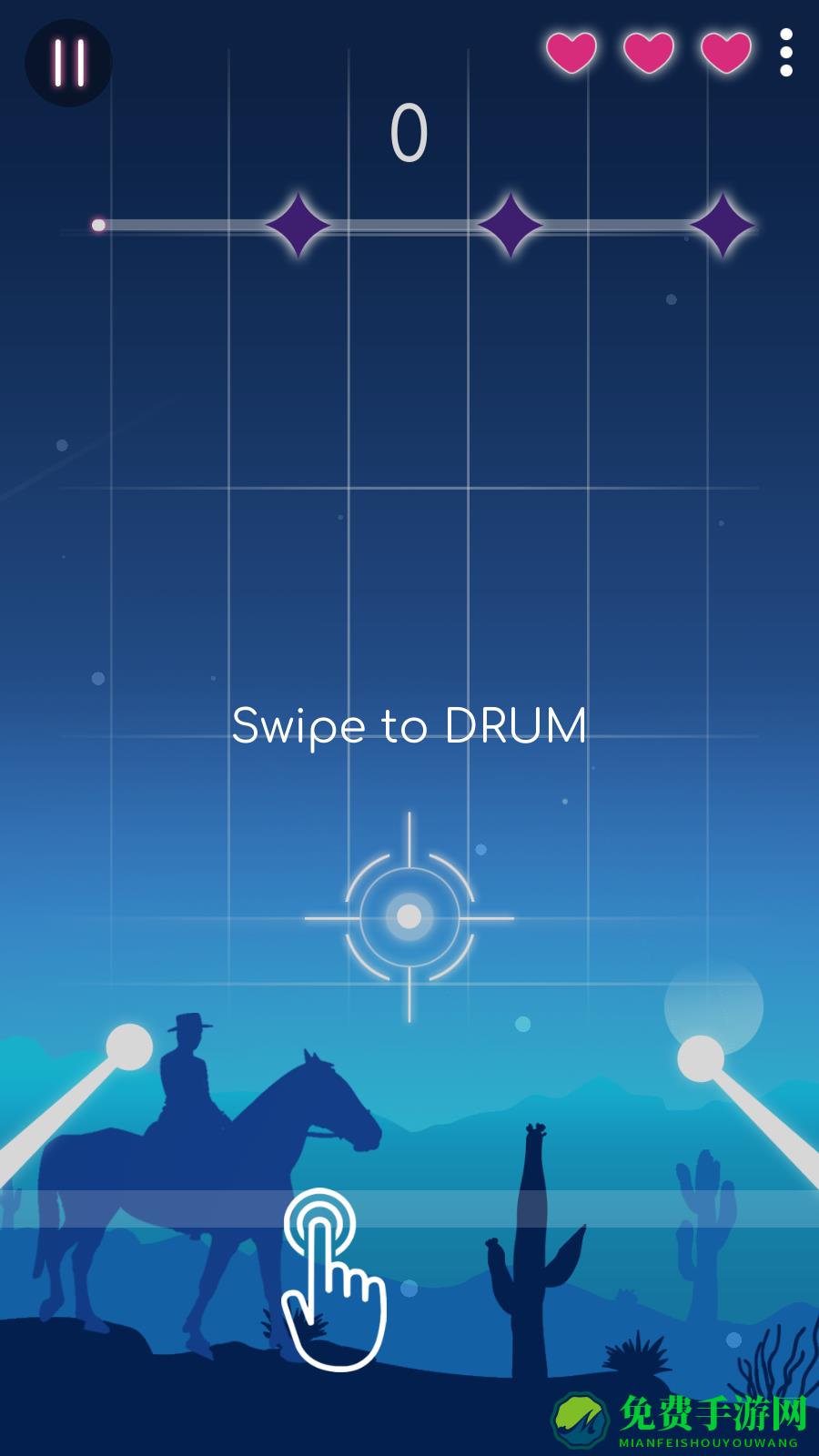Open the three-dot overflow menu
This screenshot has height=1456, width=819.
click(x=786, y=53)
